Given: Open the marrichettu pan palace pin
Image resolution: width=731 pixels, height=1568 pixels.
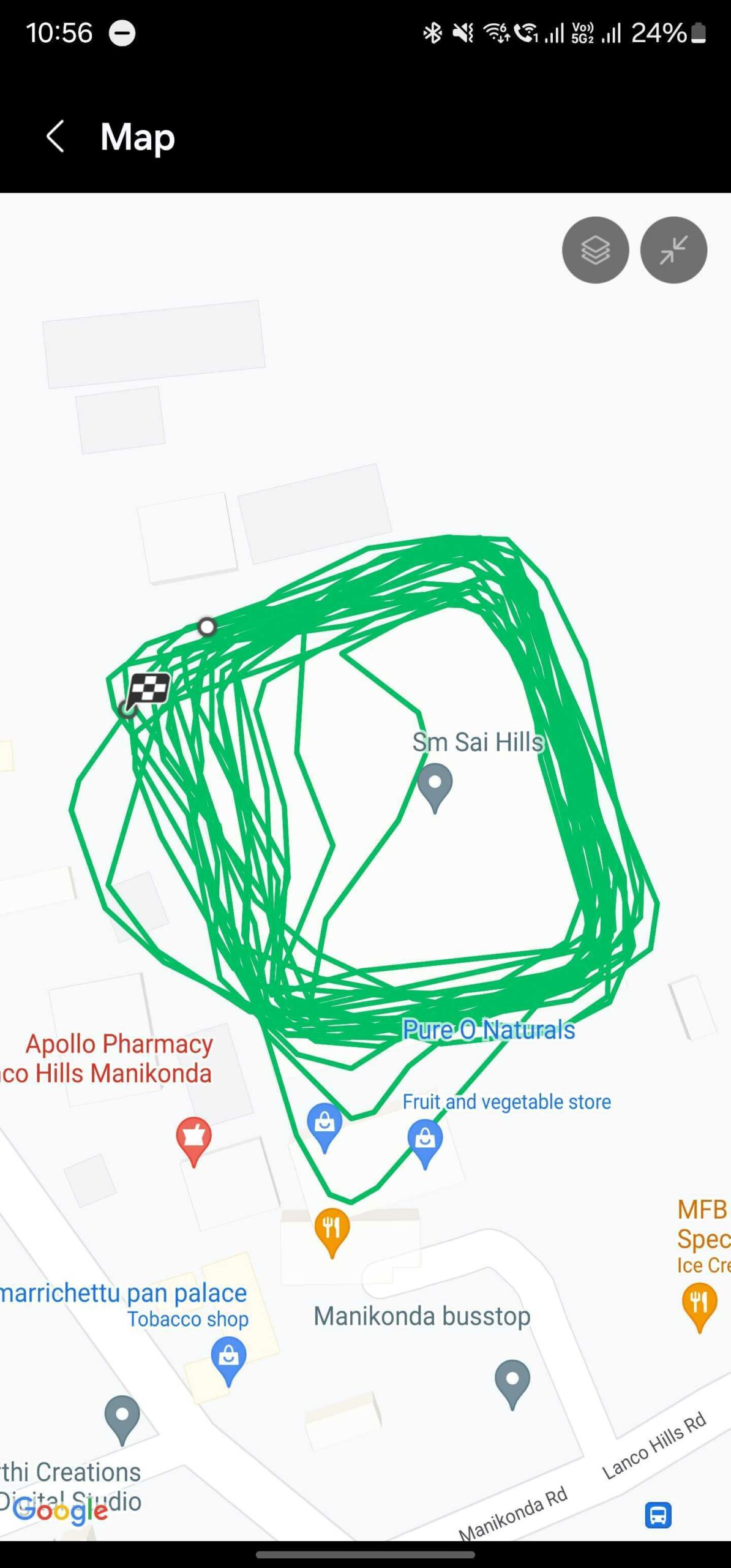Looking at the screenshot, I should (x=228, y=1359).
